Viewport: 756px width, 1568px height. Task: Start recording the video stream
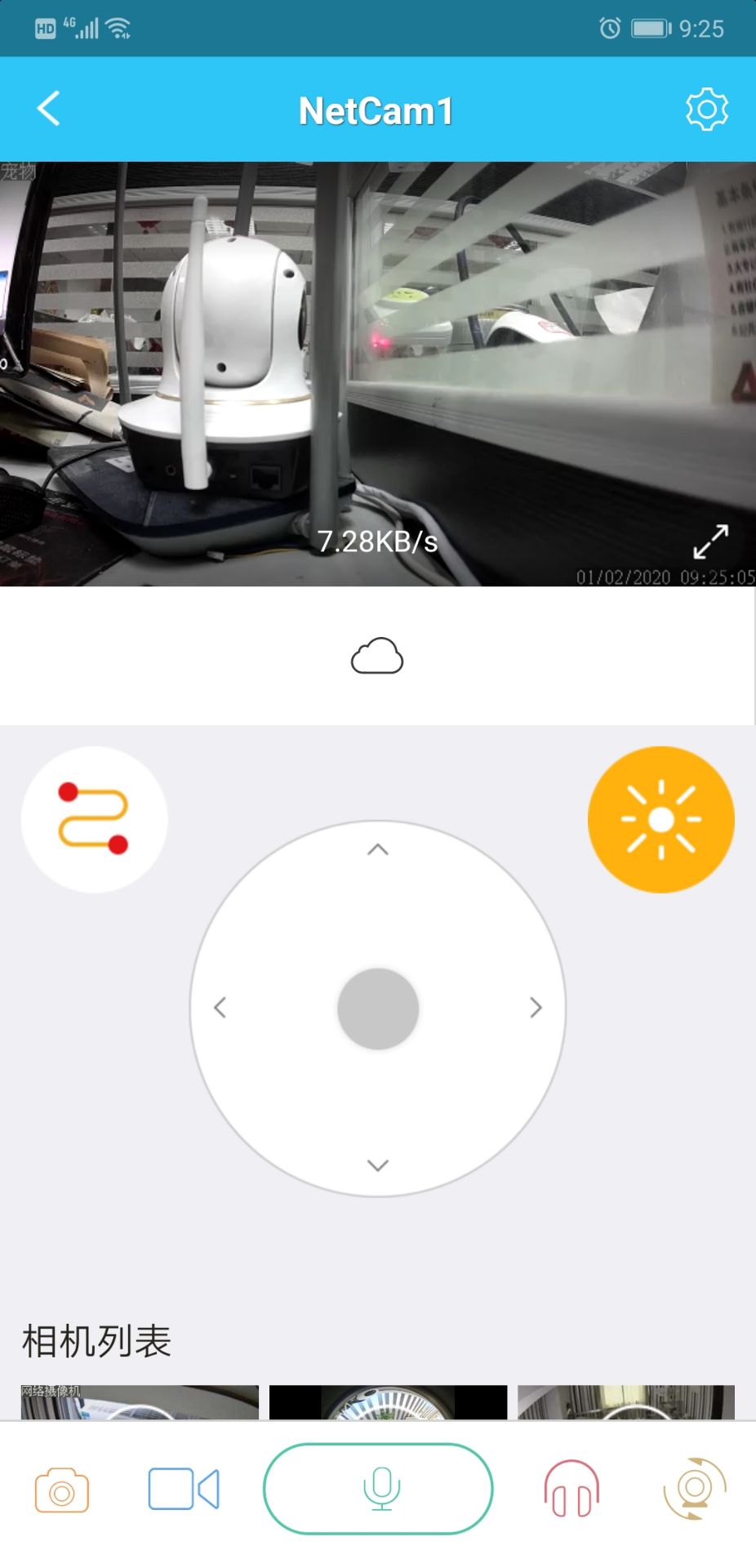[x=184, y=1489]
